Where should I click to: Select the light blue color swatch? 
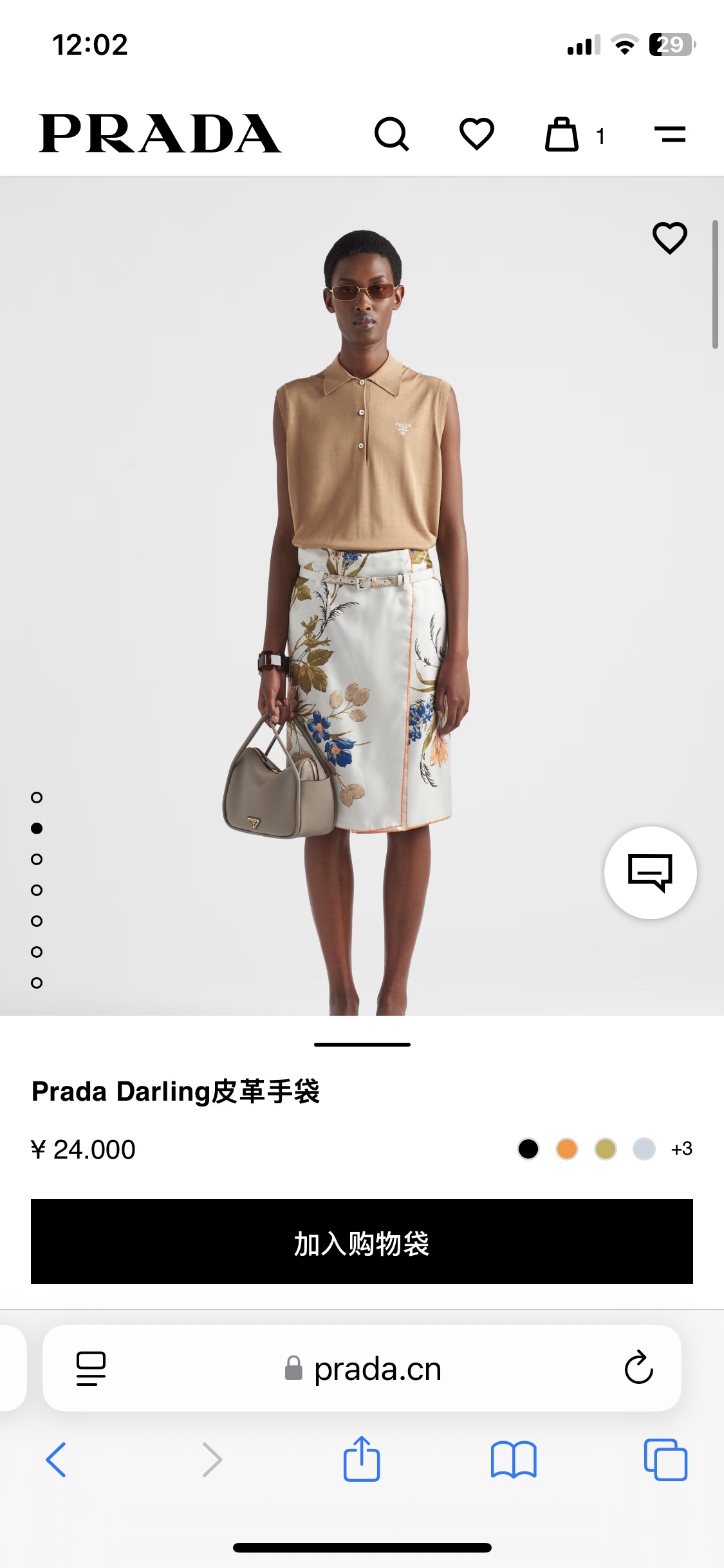click(644, 1149)
